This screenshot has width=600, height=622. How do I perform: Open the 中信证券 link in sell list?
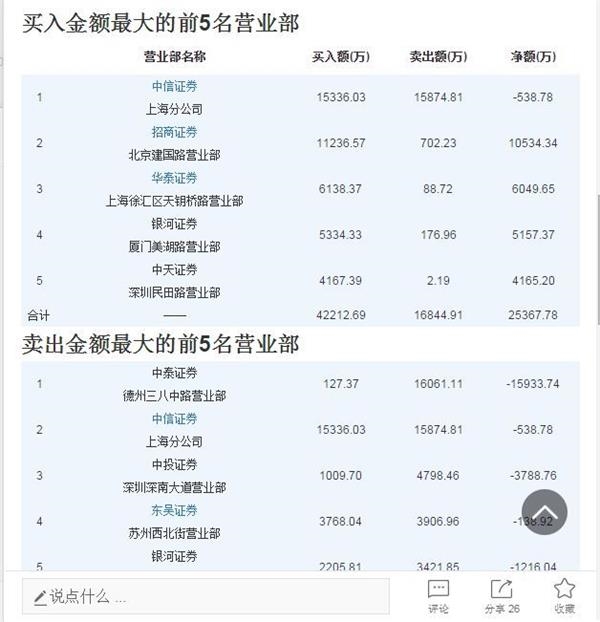[x=174, y=419]
